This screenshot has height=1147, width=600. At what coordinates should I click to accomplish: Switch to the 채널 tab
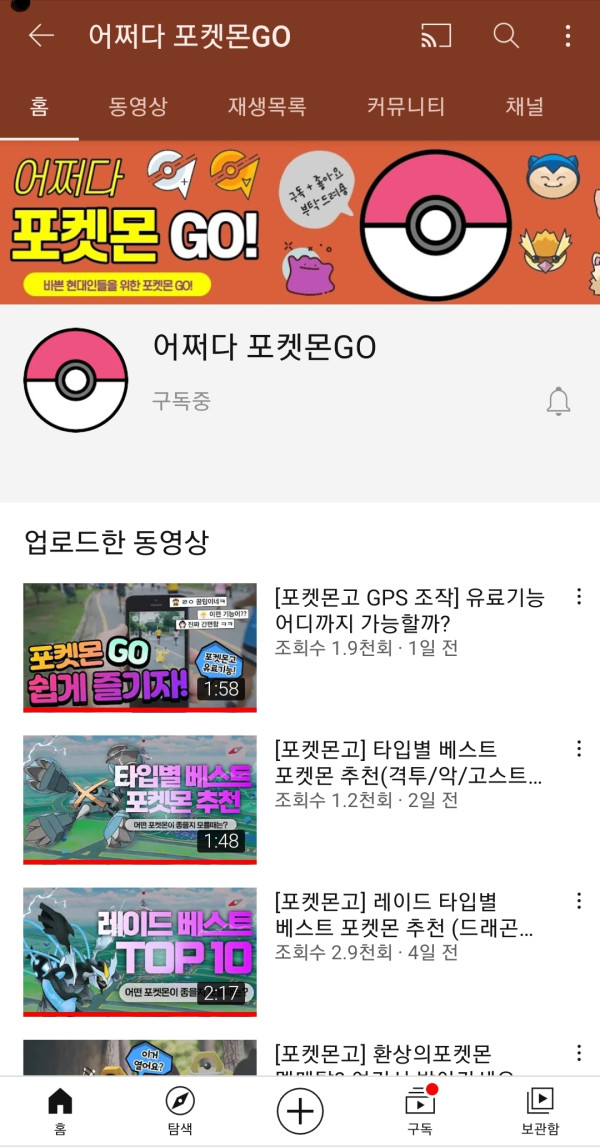[x=525, y=107]
